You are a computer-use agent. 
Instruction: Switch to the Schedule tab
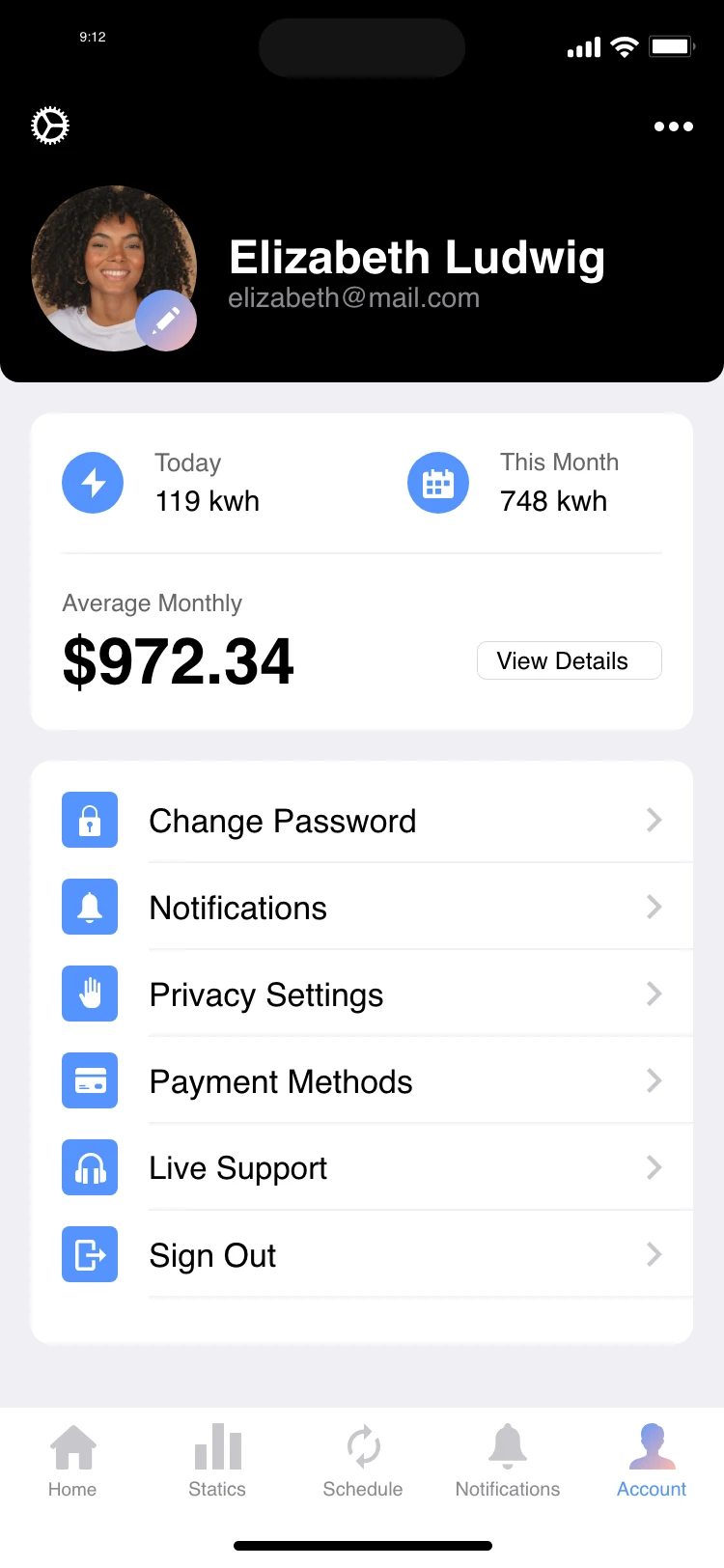pyautogui.click(x=363, y=1461)
